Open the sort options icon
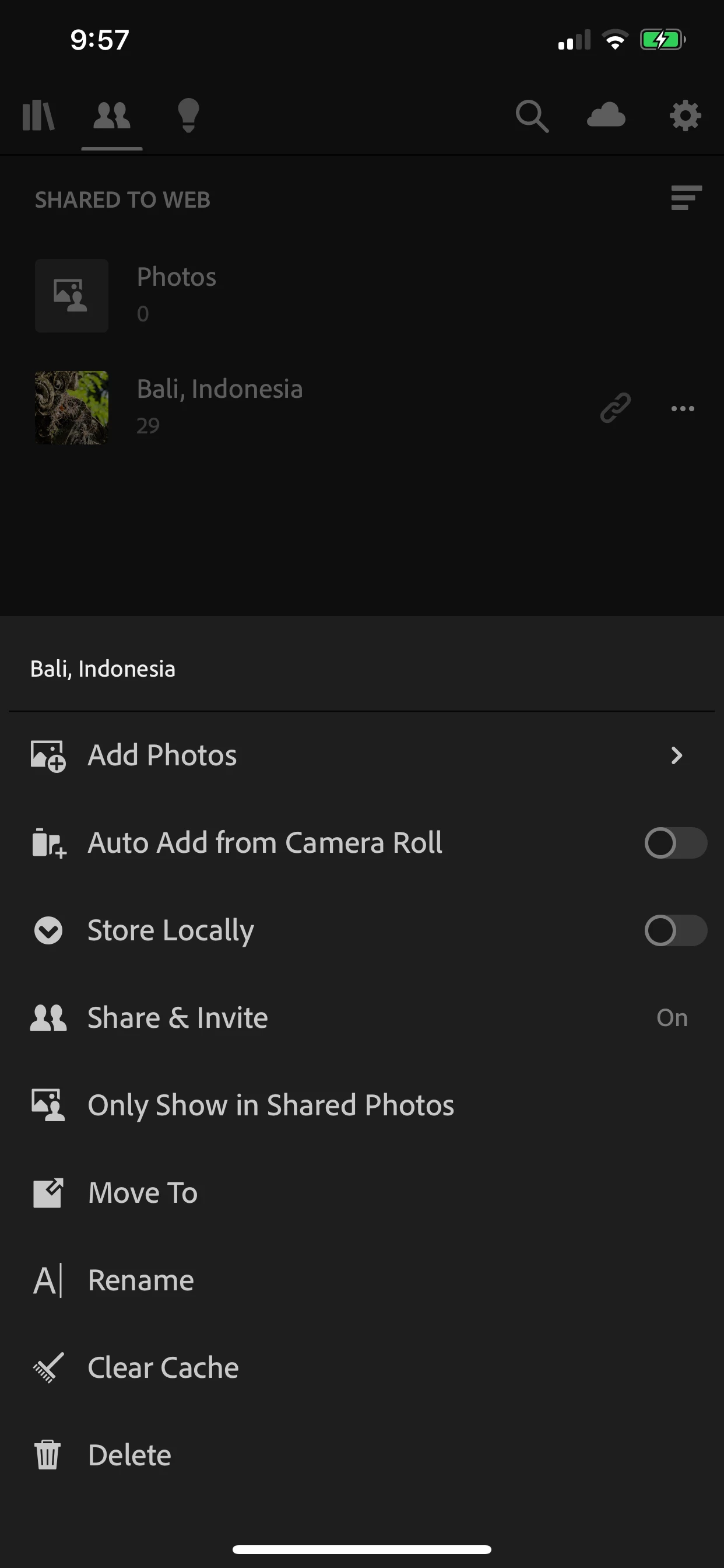 686,198
